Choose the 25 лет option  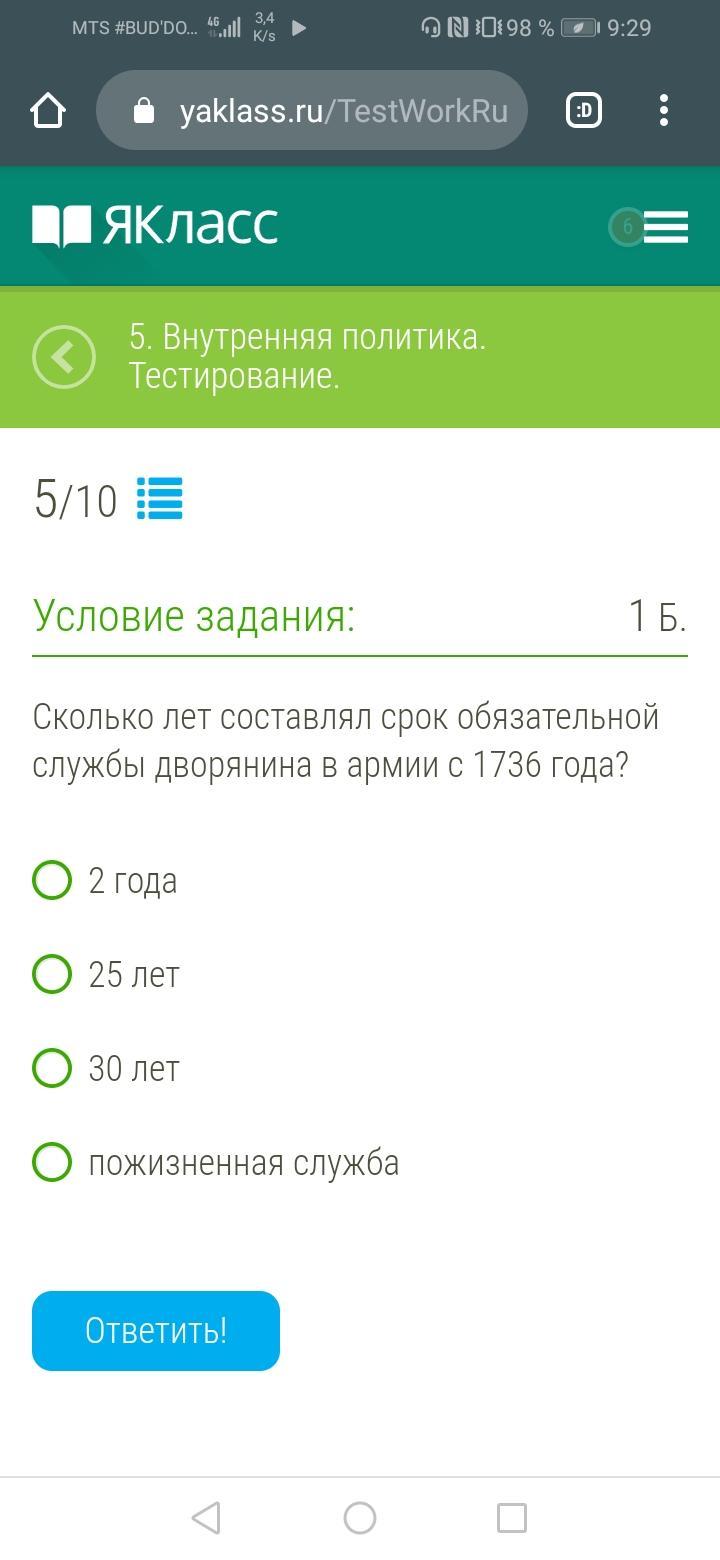106,975
